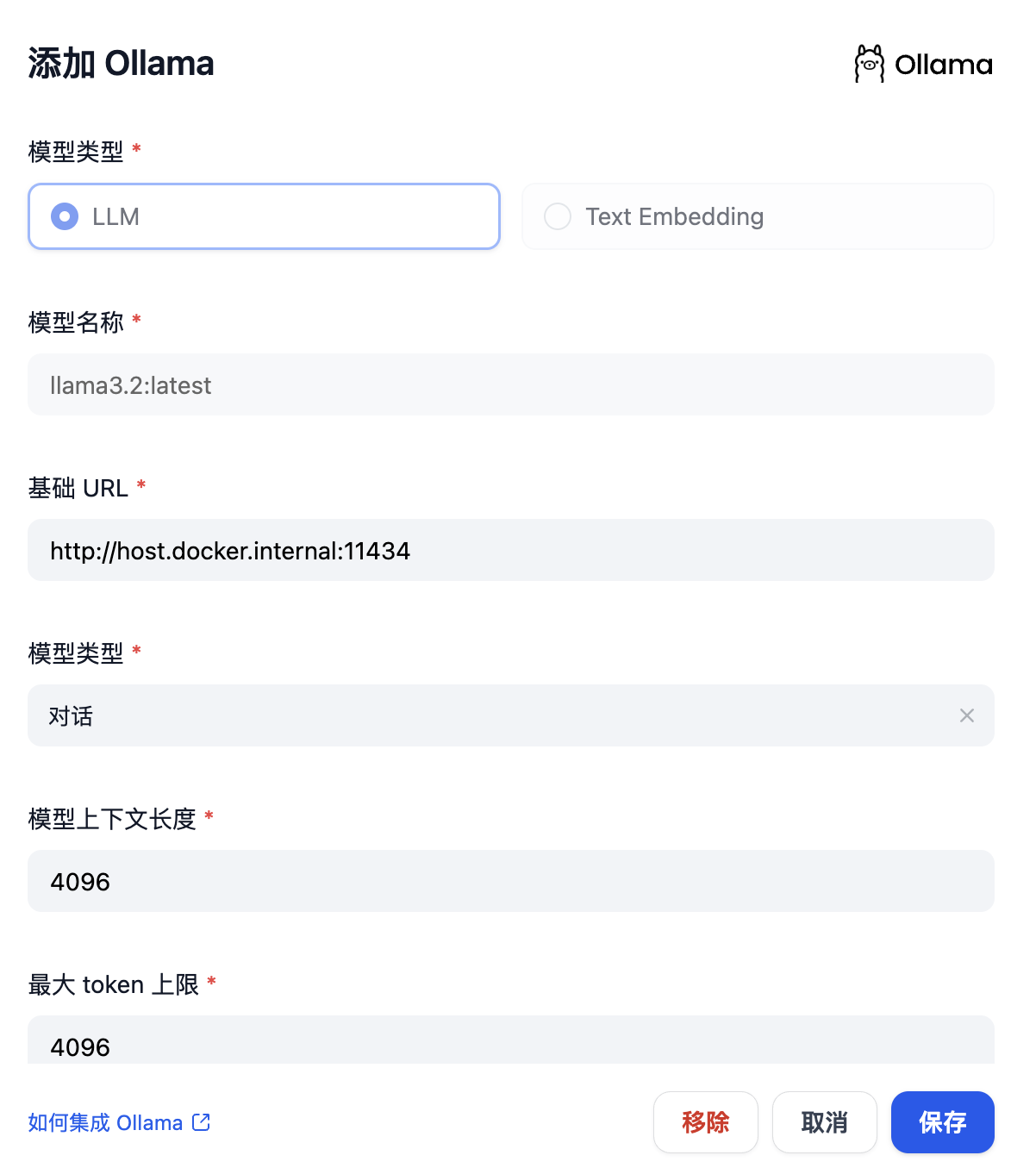Focus the 模型上下文长度 input field
The image size is (1036, 1174).
[510, 882]
